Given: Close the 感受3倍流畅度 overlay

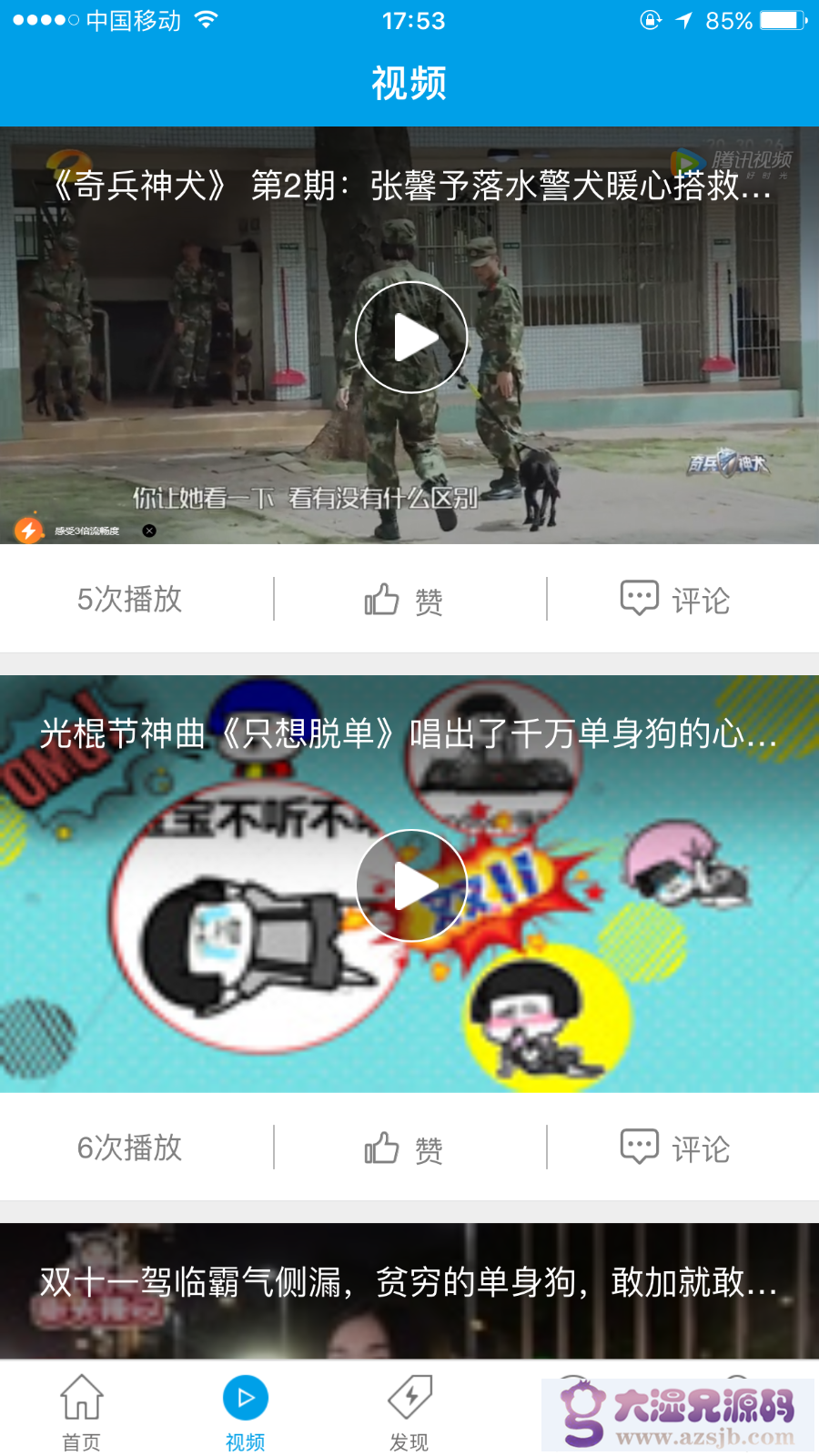Looking at the screenshot, I should [149, 531].
